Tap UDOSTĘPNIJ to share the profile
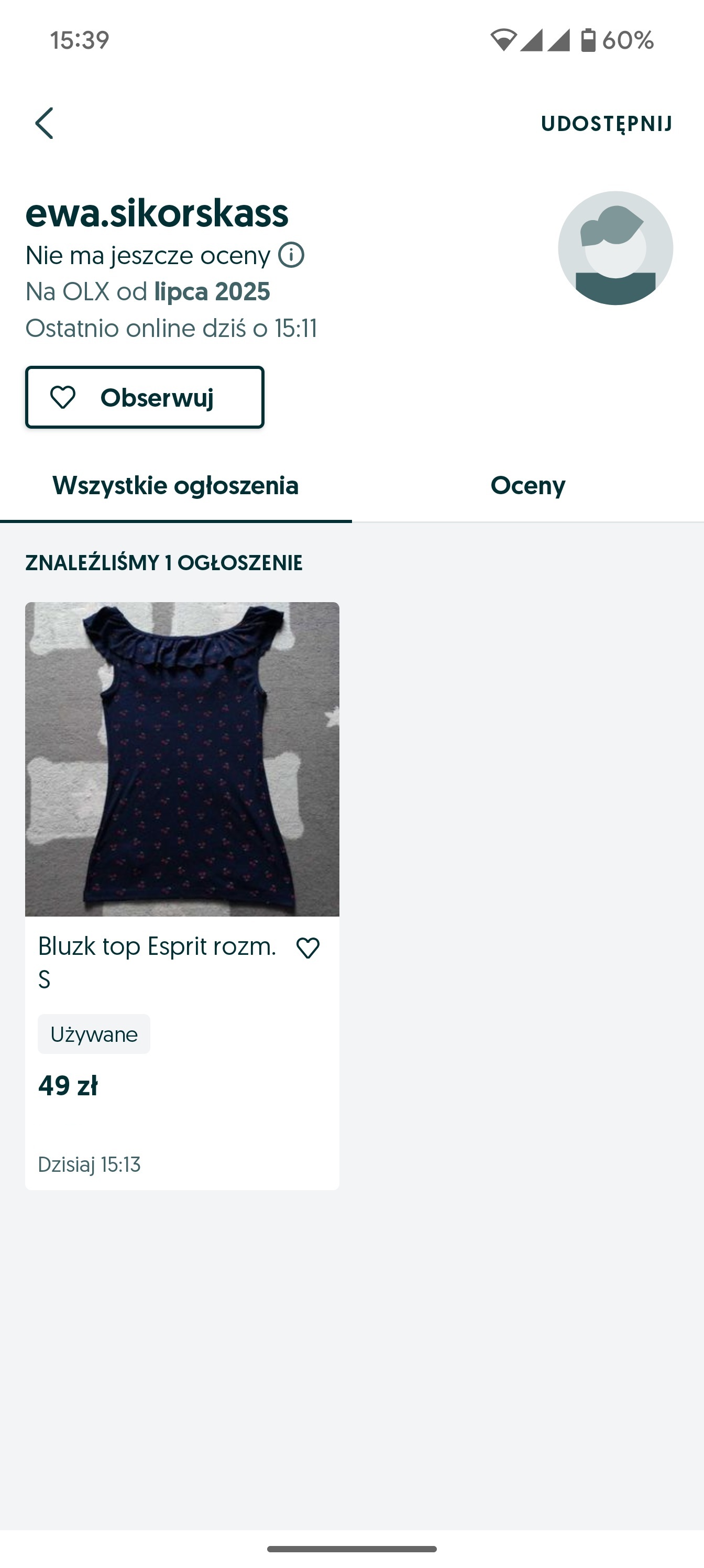Screen dimensions: 704x1568 (607, 124)
